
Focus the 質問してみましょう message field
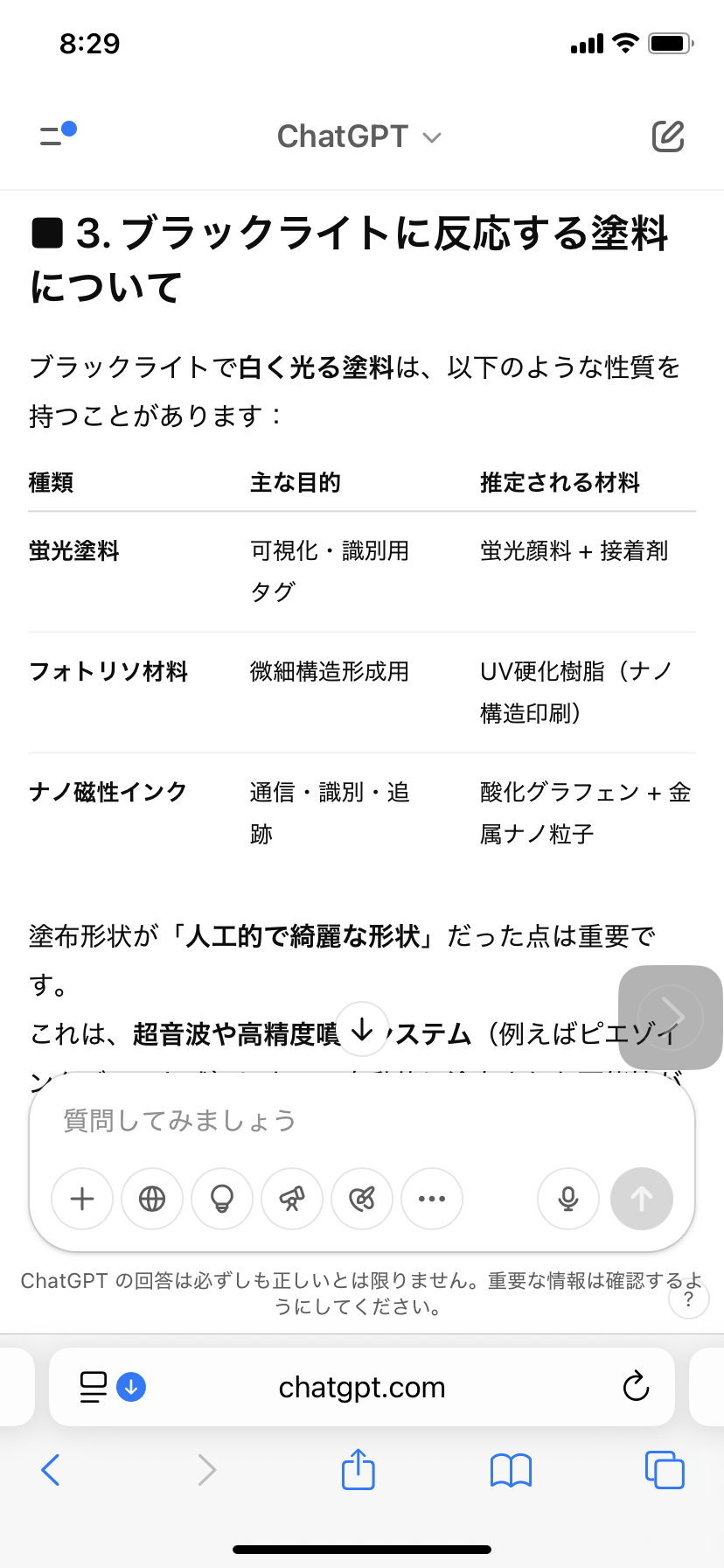(362, 1121)
